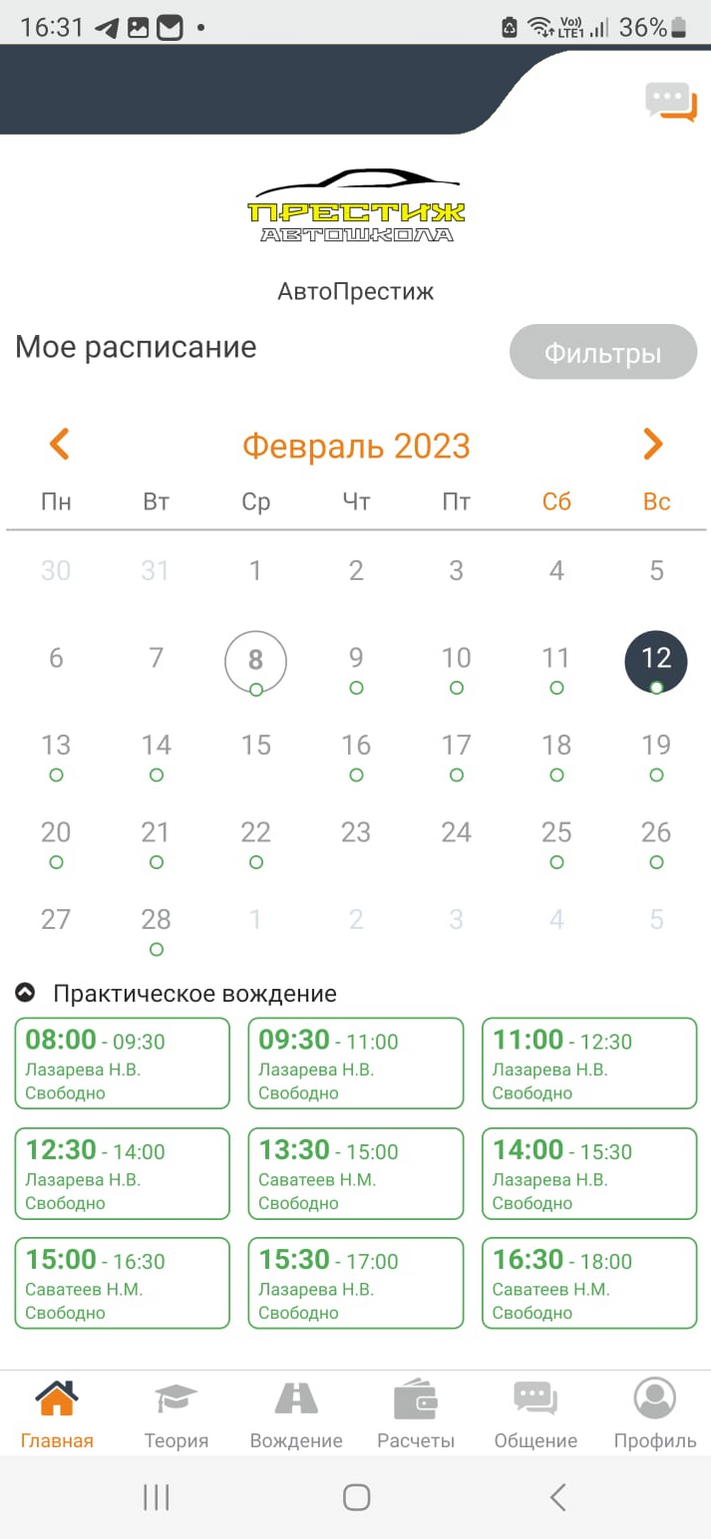Choose the 13:30 - 15:00 Саватеев slot
The image size is (711, 1539).
point(356,1173)
